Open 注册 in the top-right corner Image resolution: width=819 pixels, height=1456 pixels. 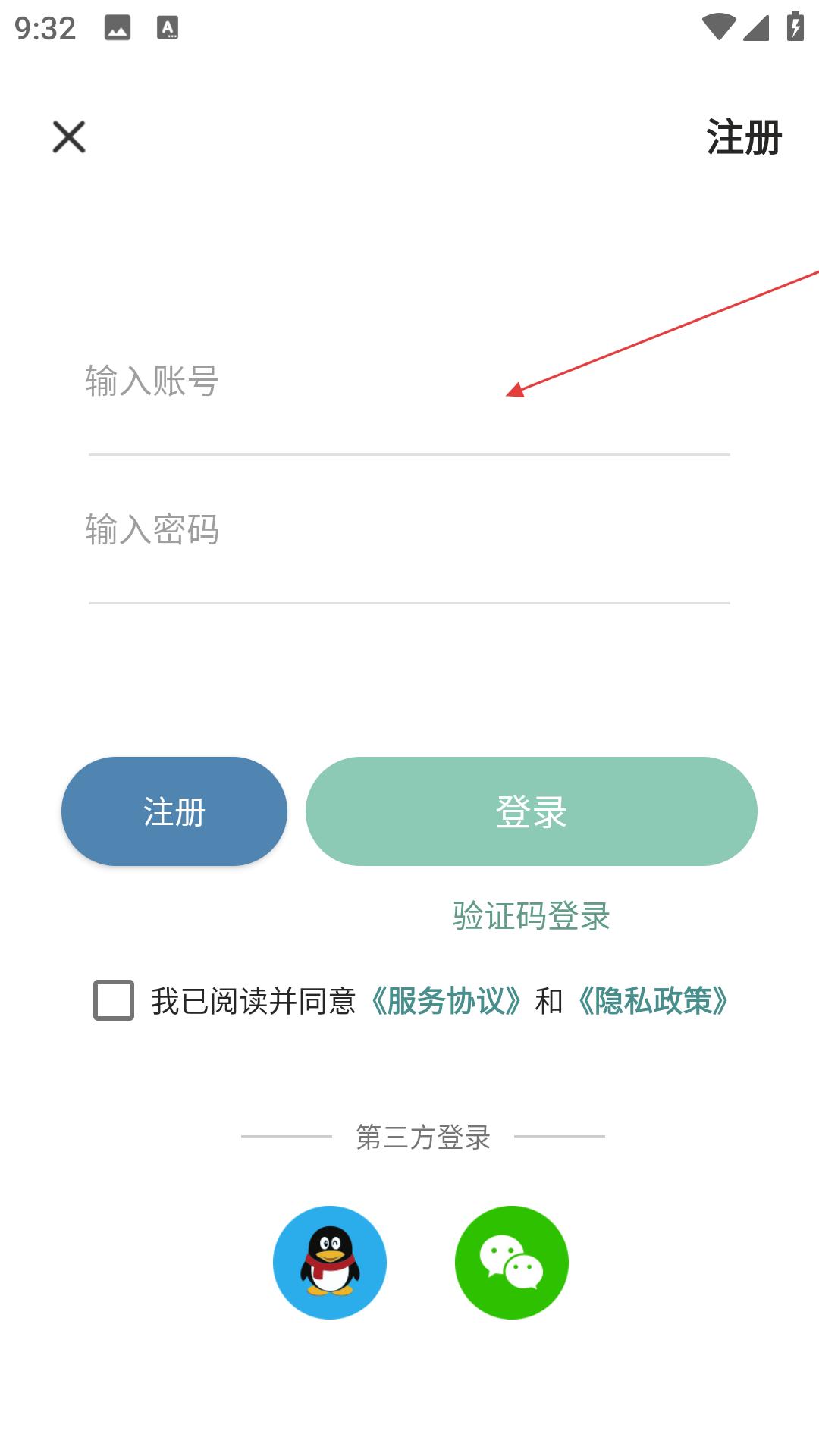pos(743,137)
